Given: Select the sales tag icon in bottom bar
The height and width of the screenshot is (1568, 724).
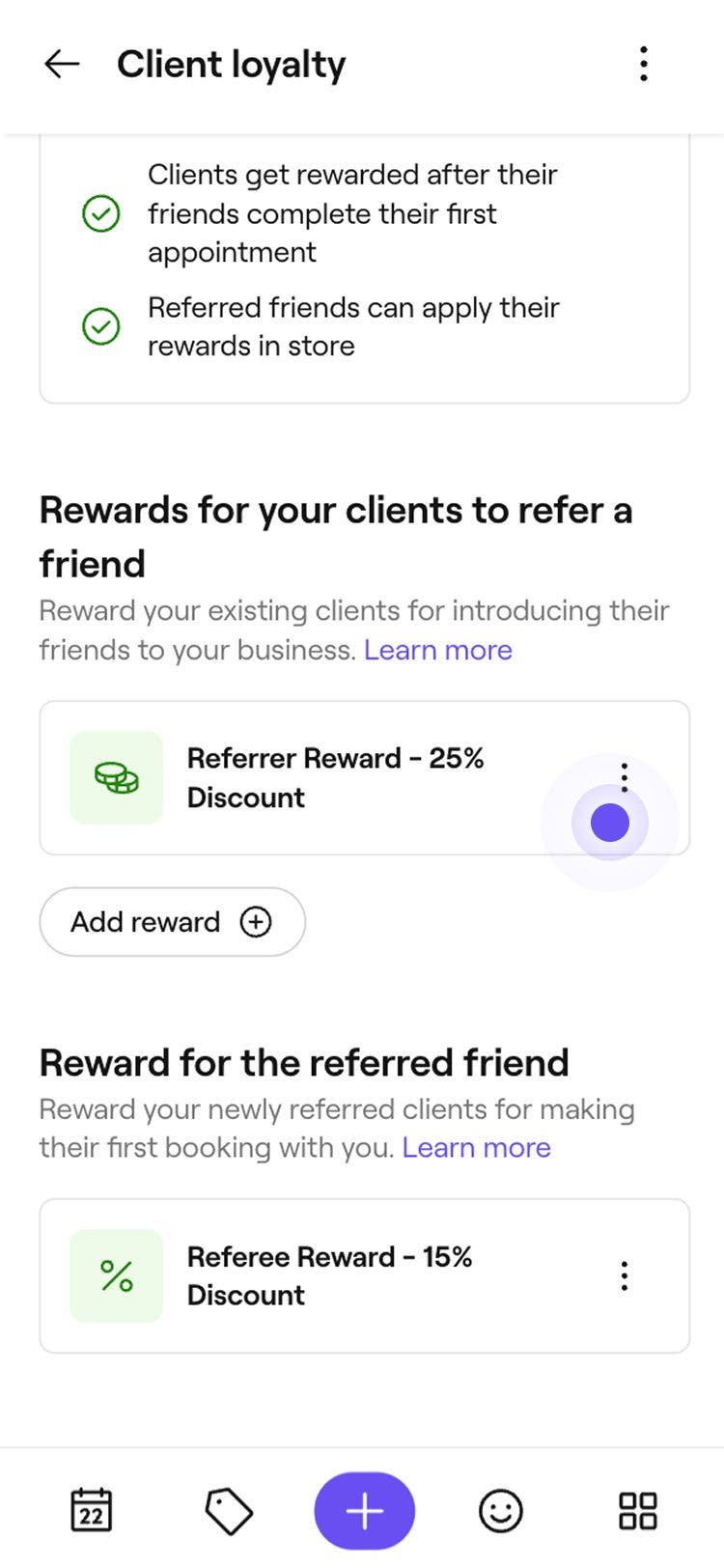Looking at the screenshot, I should click(x=228, y=1511).
